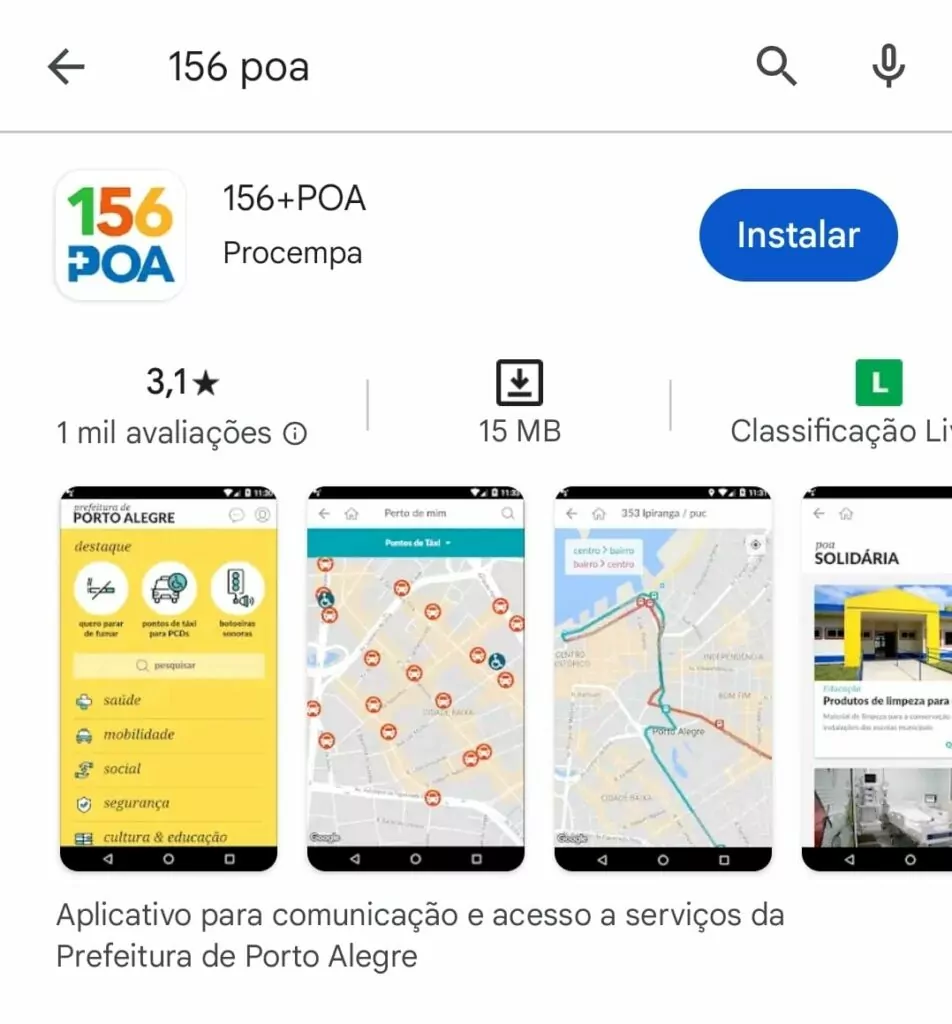Tap the magnifier search icon
The height and width of the screenshot is (1024, 952).
point(775,67)
